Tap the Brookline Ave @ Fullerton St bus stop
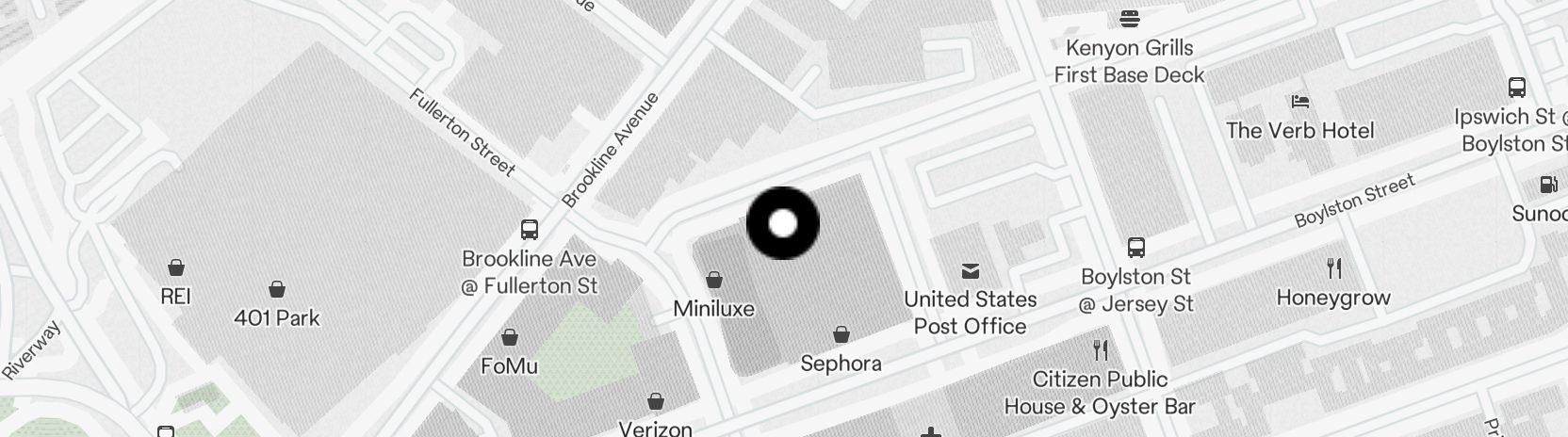 coord(530,230)
